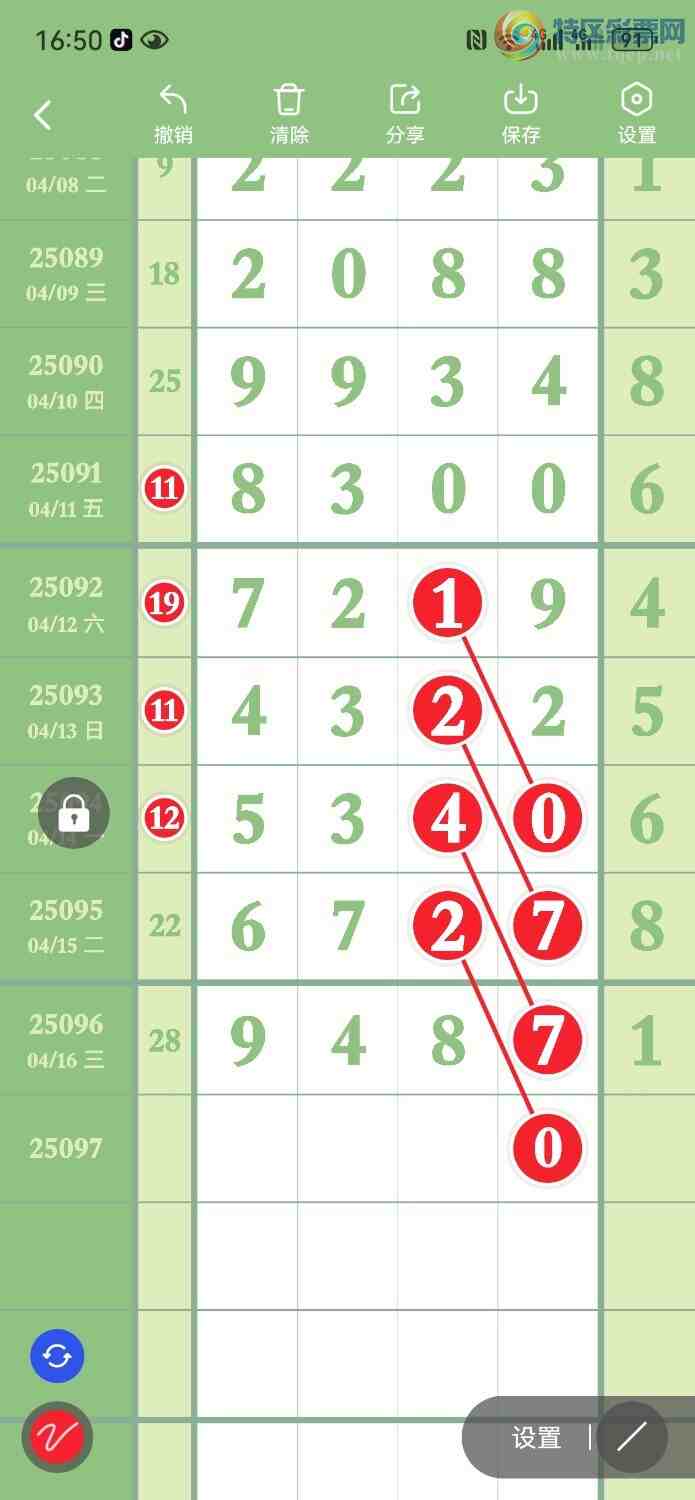This screenshot has height=1500, width=695.
Task: Undo the last action (撤销)
Action: click(173, 114)
